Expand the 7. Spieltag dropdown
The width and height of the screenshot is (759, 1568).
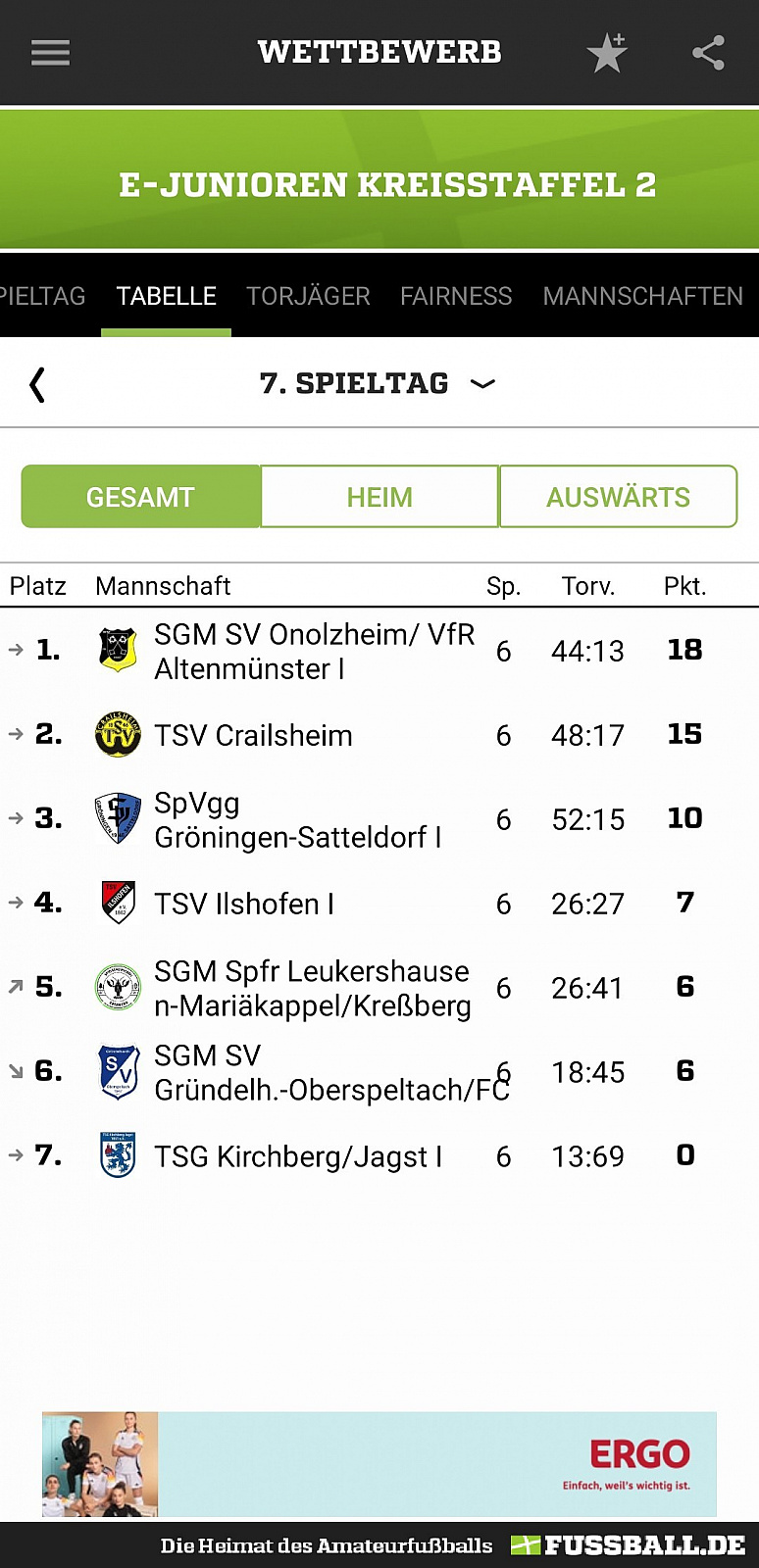click(377, 383)
